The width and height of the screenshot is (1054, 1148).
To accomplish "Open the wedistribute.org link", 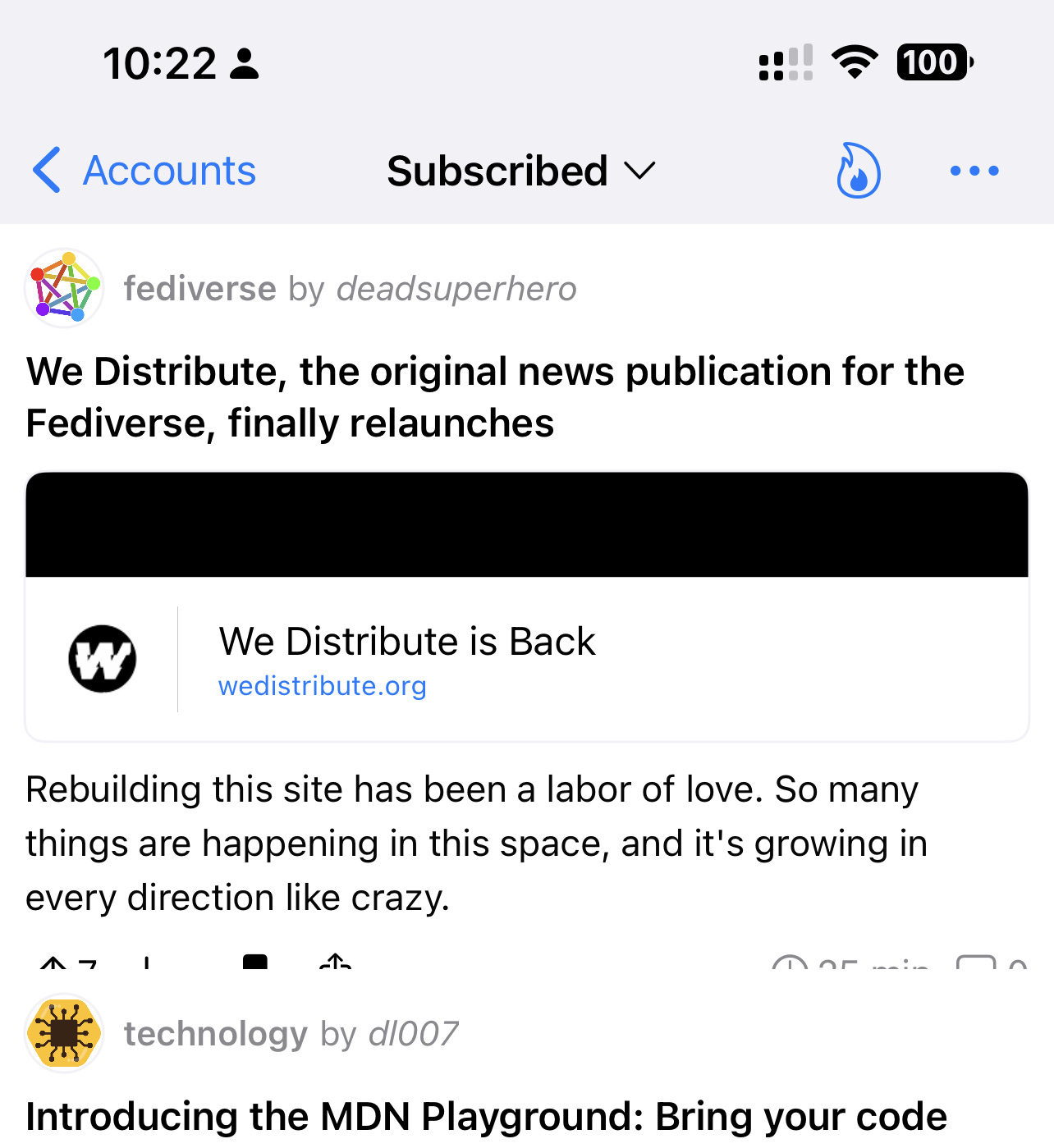I will pos(322,686).
